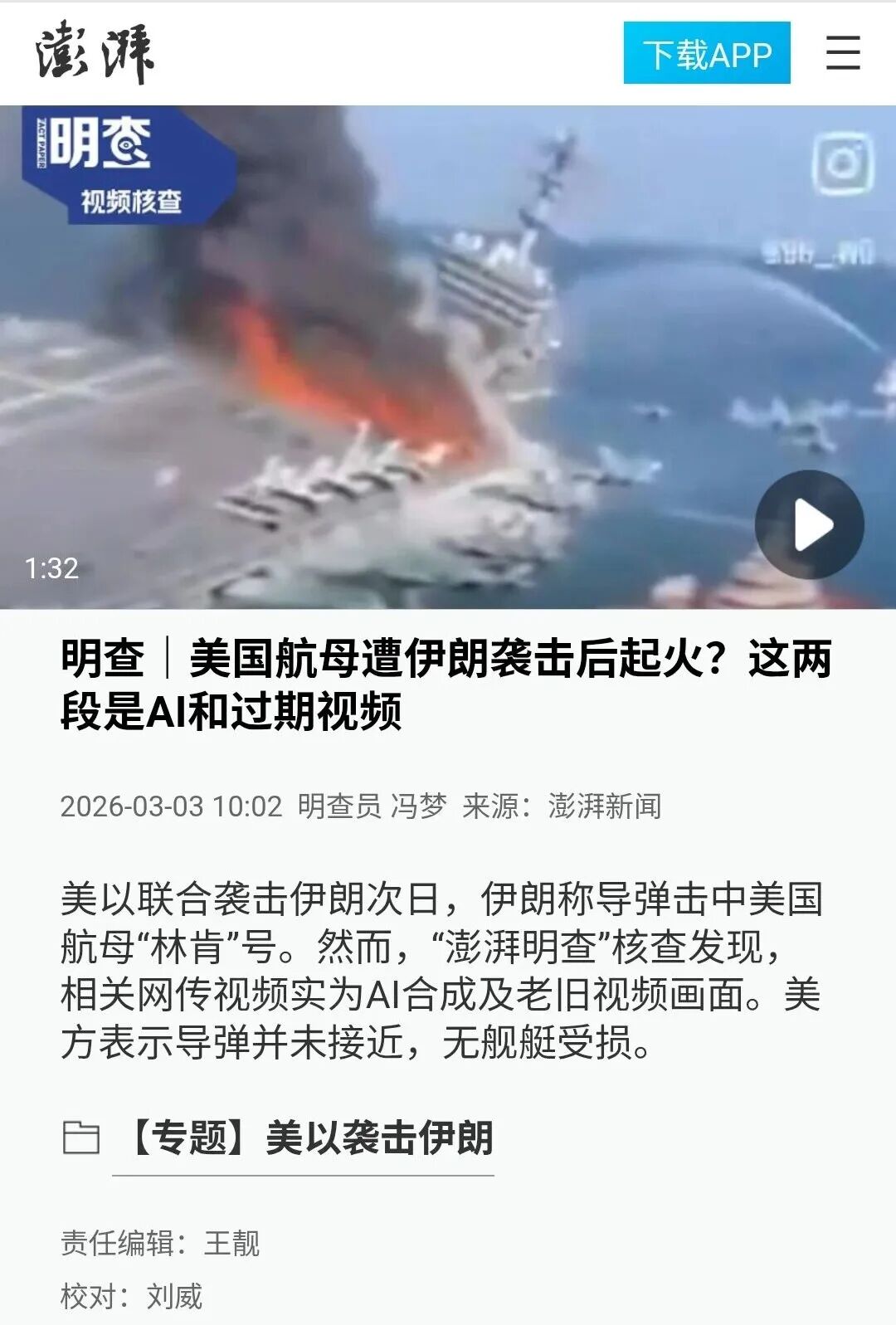Image resolution: width=896 pixels, height=1325 pixels.
Task: Open the hamburger menu
Action: pyautogui.click(x=843, y=52)
